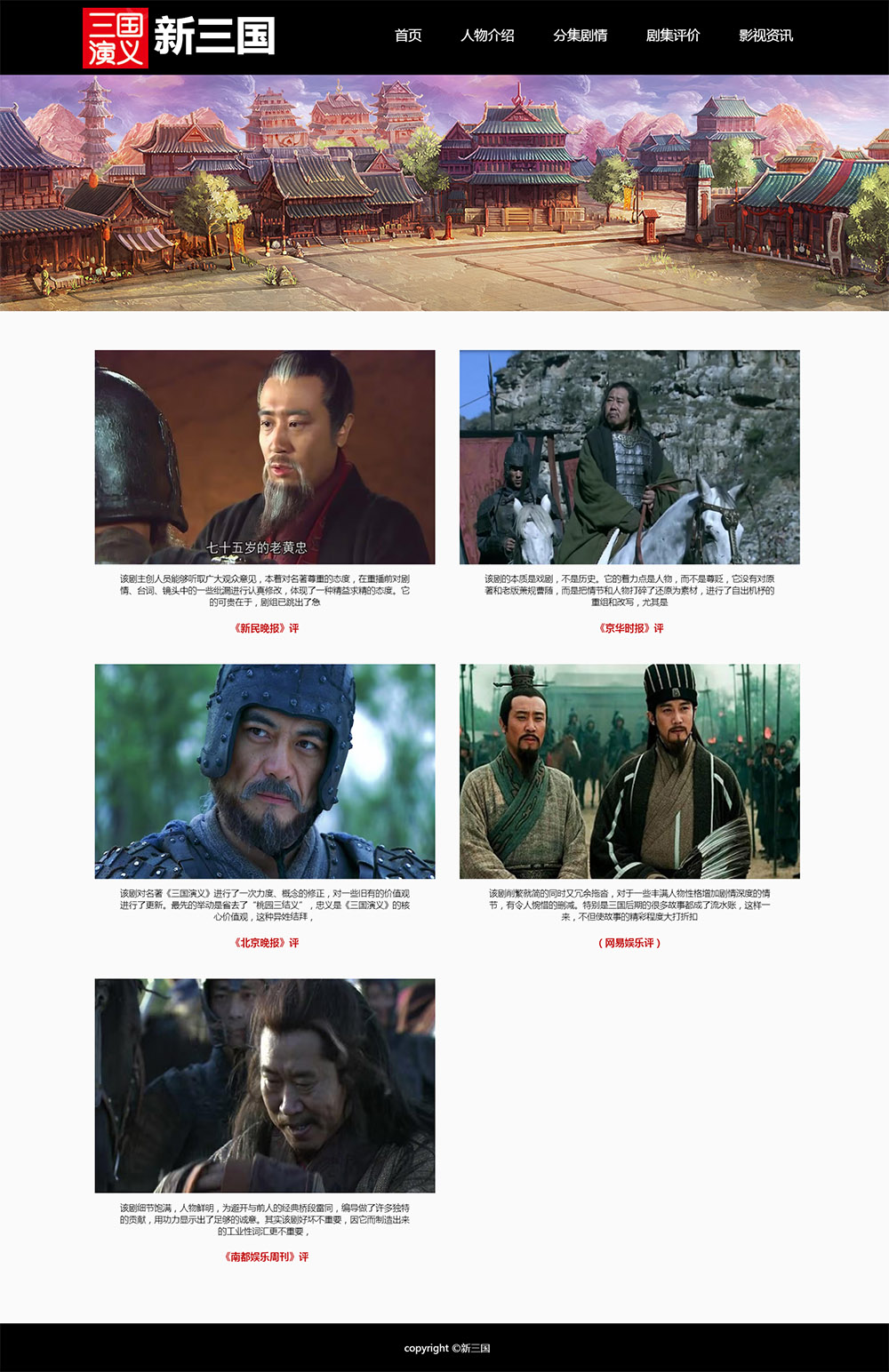This screenshot has width=889, height=1372.
Task: Open the image above 网易娱乐评
Action: 629,771
